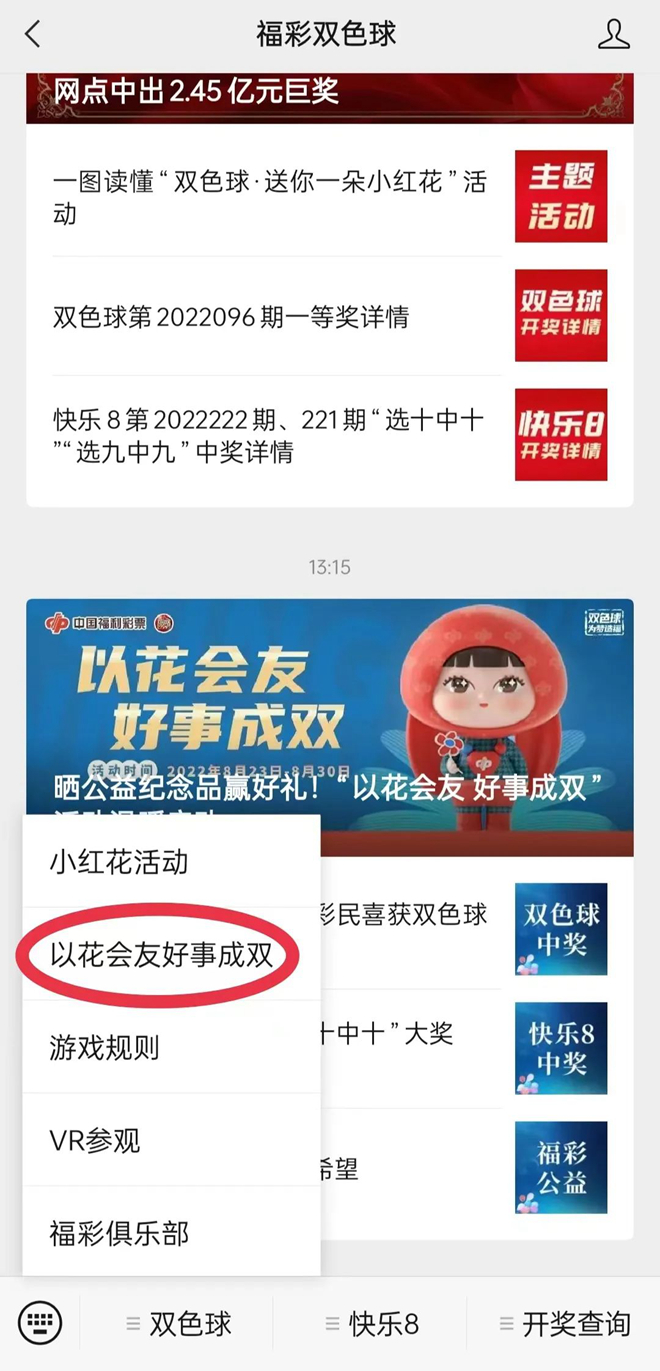The height and width of the screenshot is (1371, 660).
Task: Open 福彩俱乐部 menu option
Action: coord(119,1233)
